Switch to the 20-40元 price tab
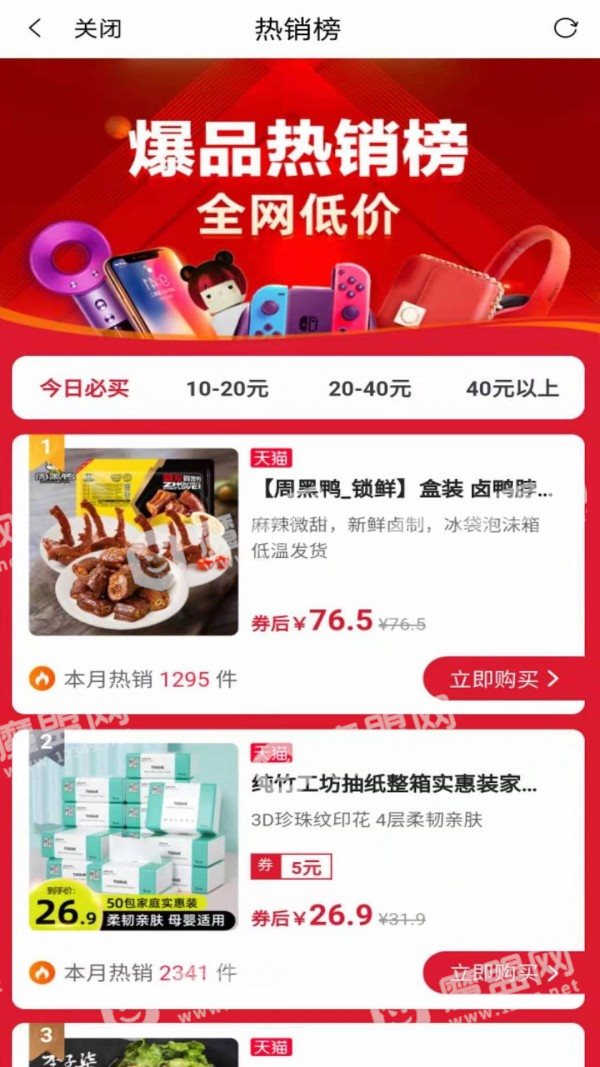The image size is (600, 1067). 369,389
